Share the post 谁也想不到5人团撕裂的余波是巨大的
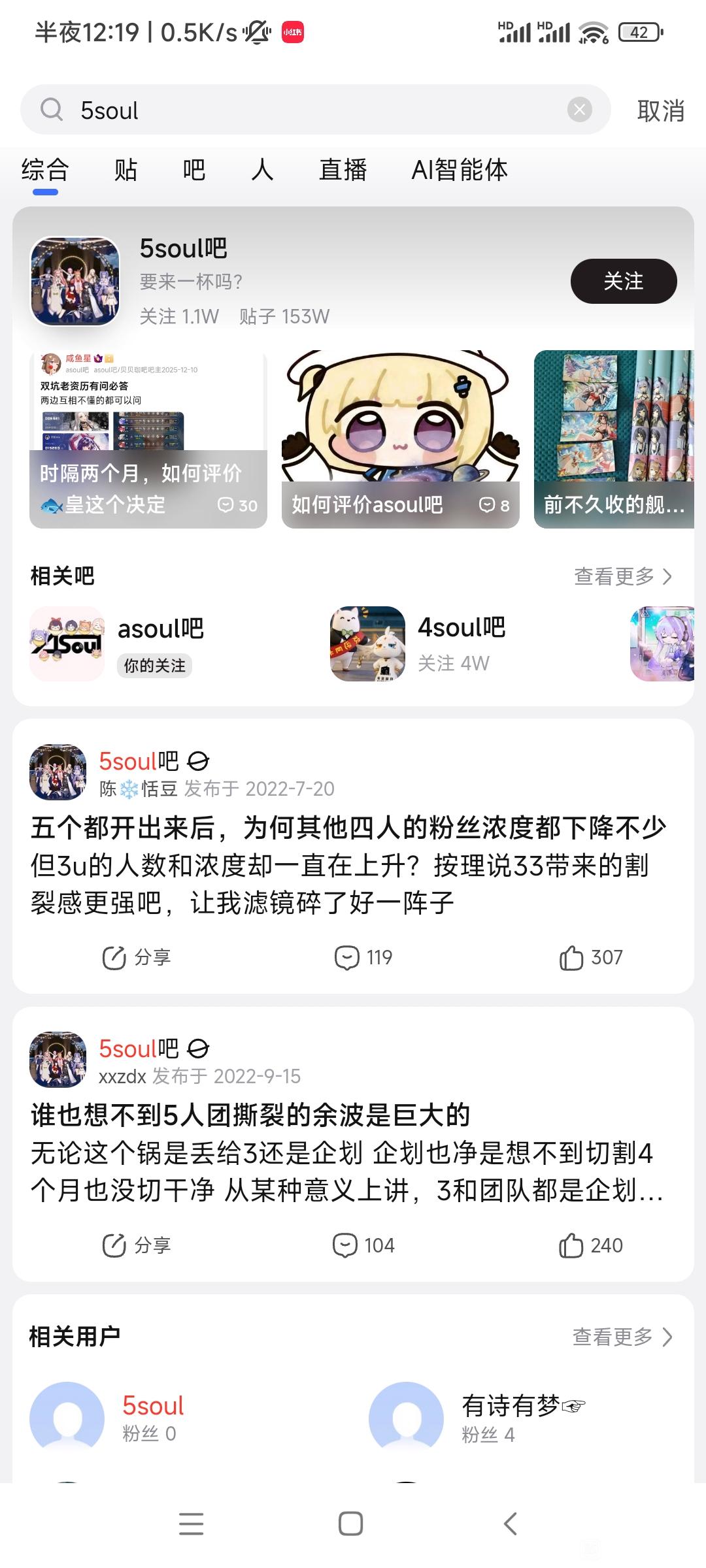 coord(136,1245)
